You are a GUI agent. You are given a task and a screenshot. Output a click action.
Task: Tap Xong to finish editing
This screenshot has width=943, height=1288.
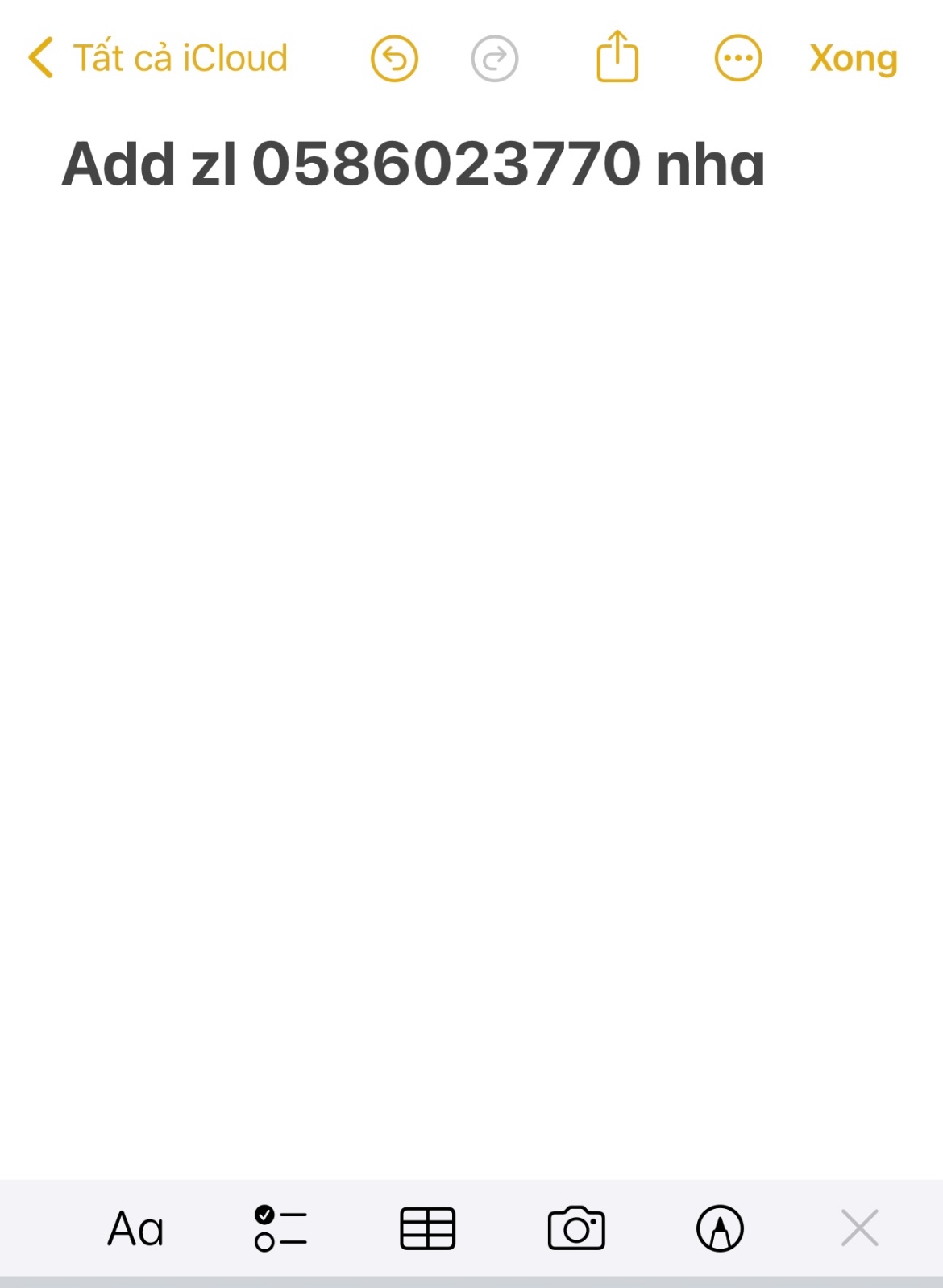(853, 58)
